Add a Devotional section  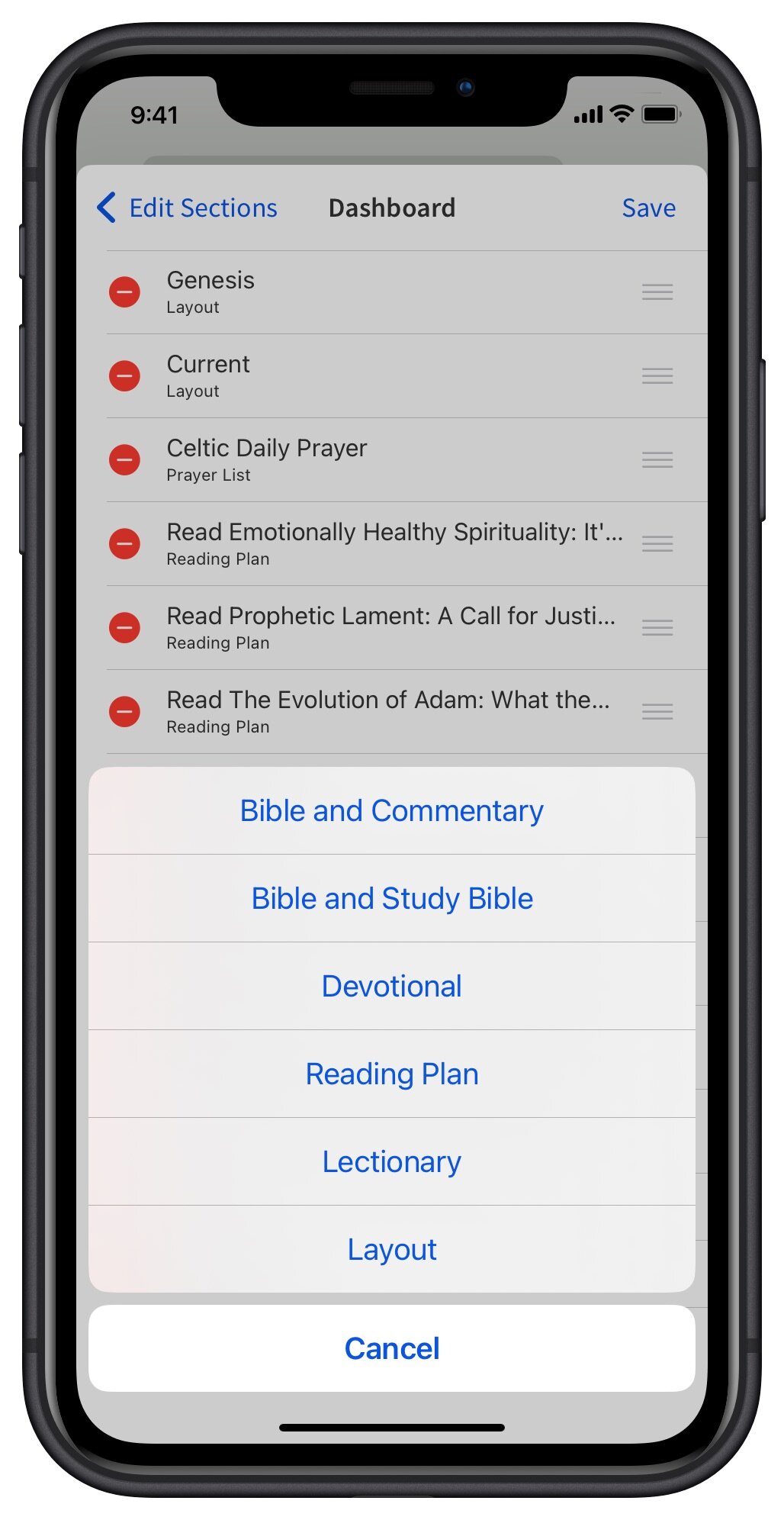tap(392, 987)
